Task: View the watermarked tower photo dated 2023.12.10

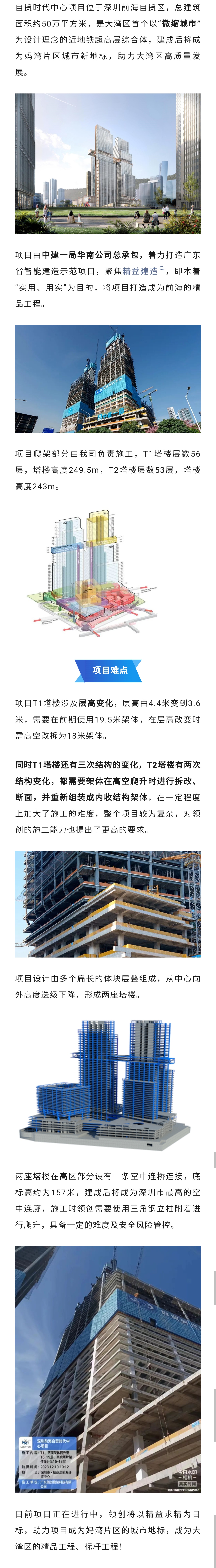Action: [108, 1370]
